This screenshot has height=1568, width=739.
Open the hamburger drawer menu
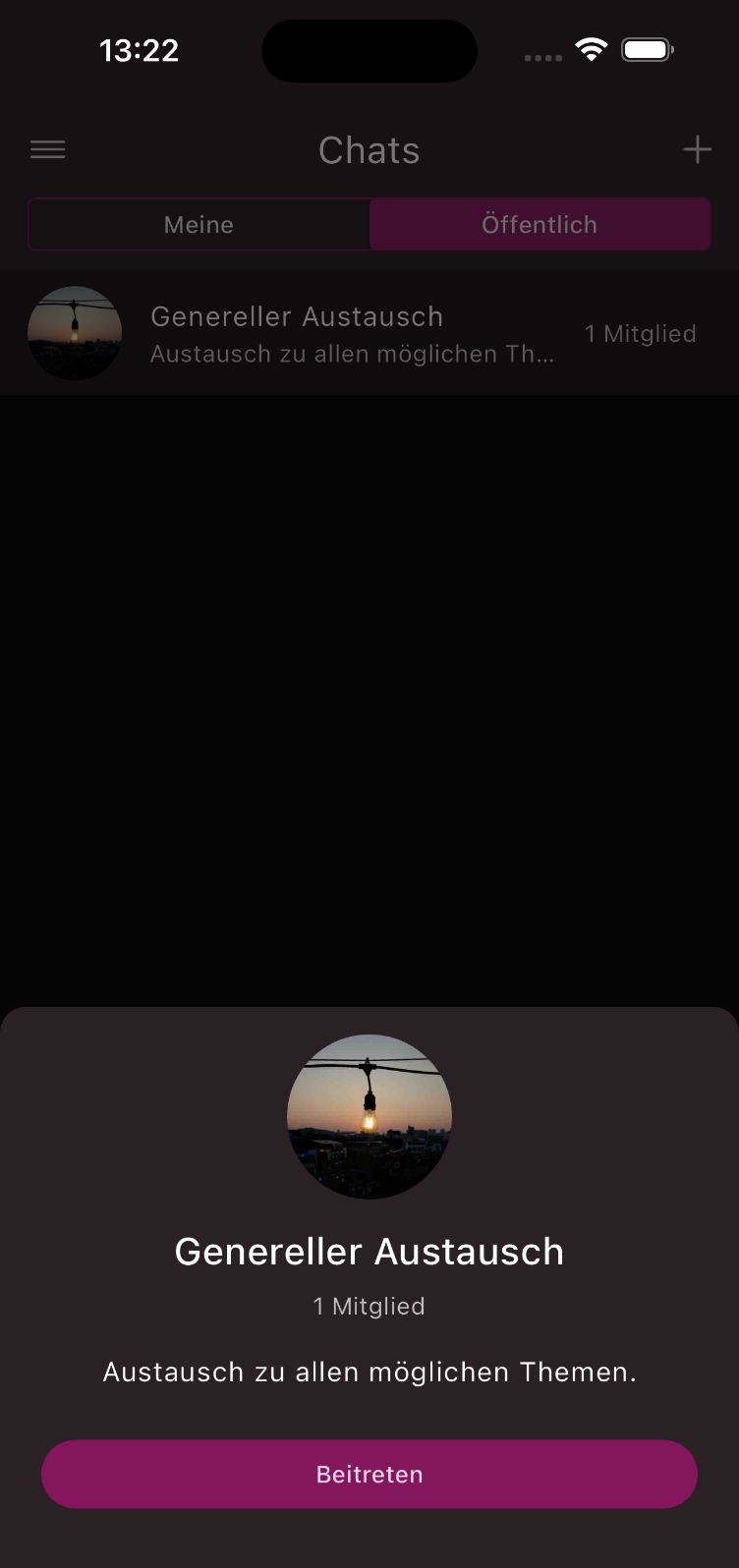(x=48, y=149)
